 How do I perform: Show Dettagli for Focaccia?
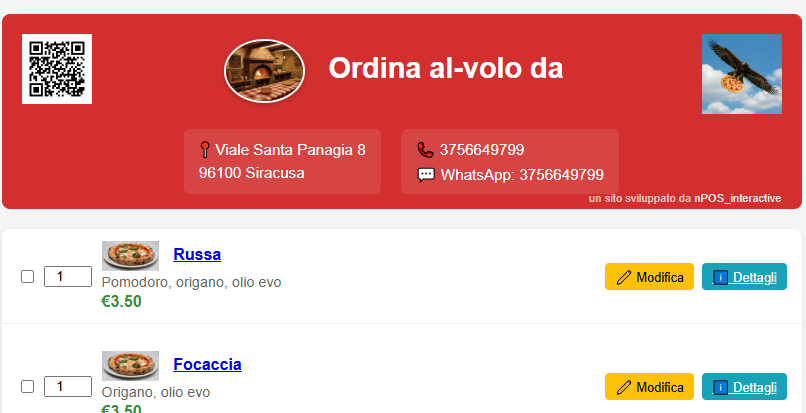click(x=744, y=386)
